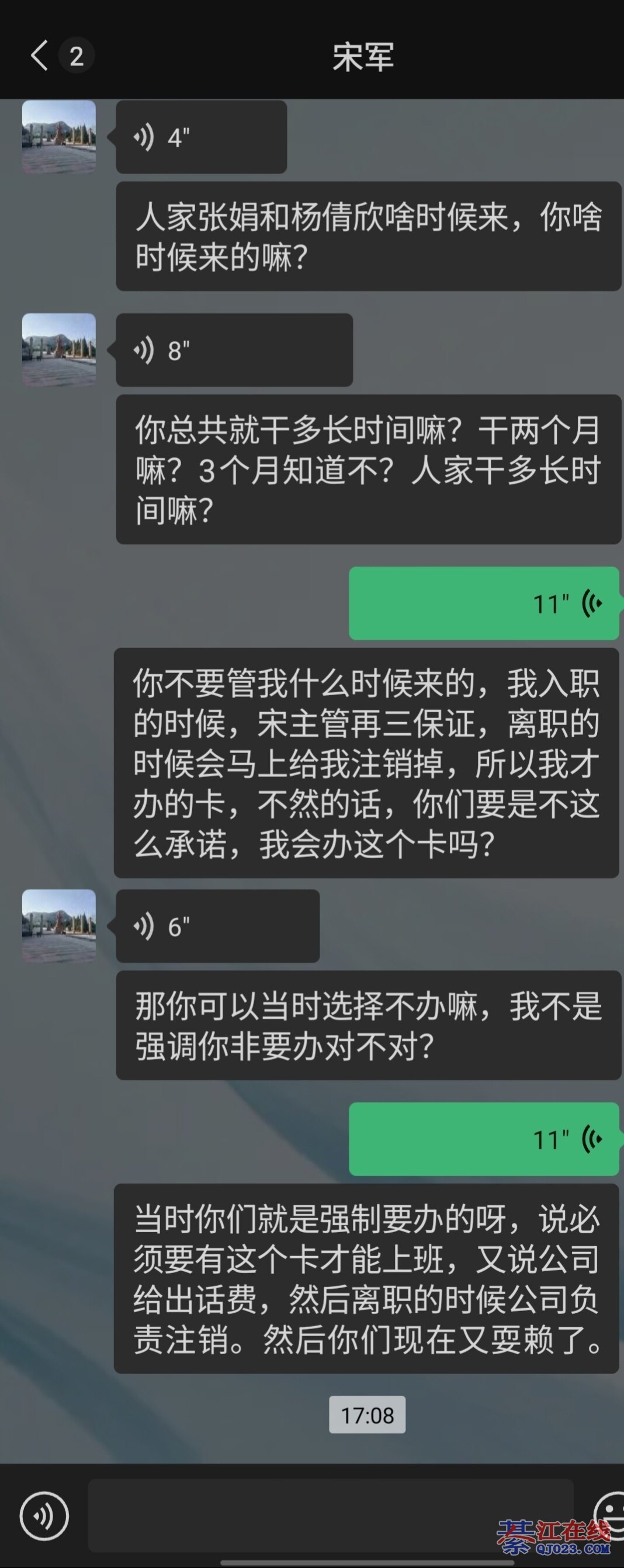
Task: Play the 4-second voice message
Action: 201,137
